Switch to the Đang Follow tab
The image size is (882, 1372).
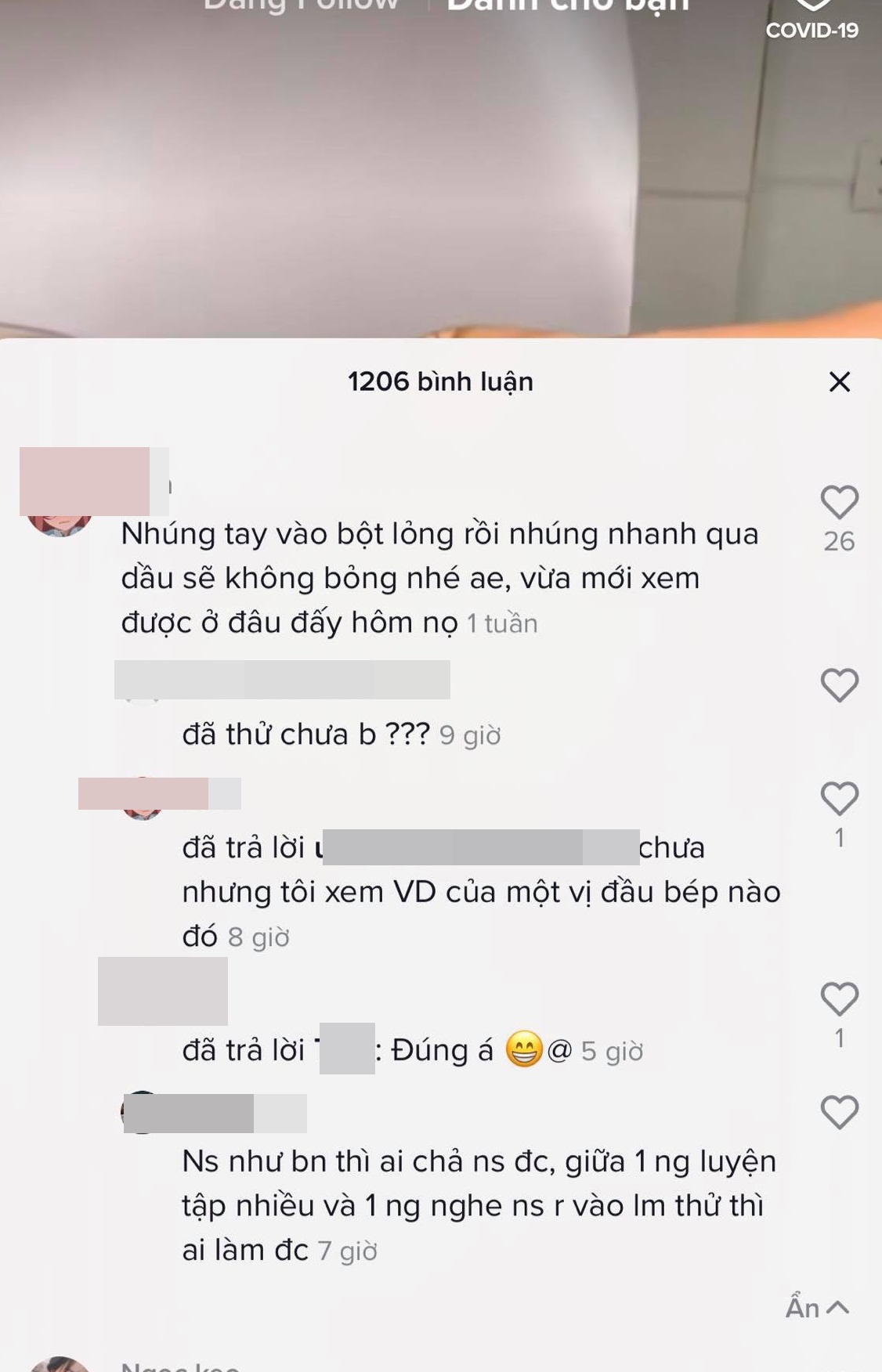click(302, 6)
